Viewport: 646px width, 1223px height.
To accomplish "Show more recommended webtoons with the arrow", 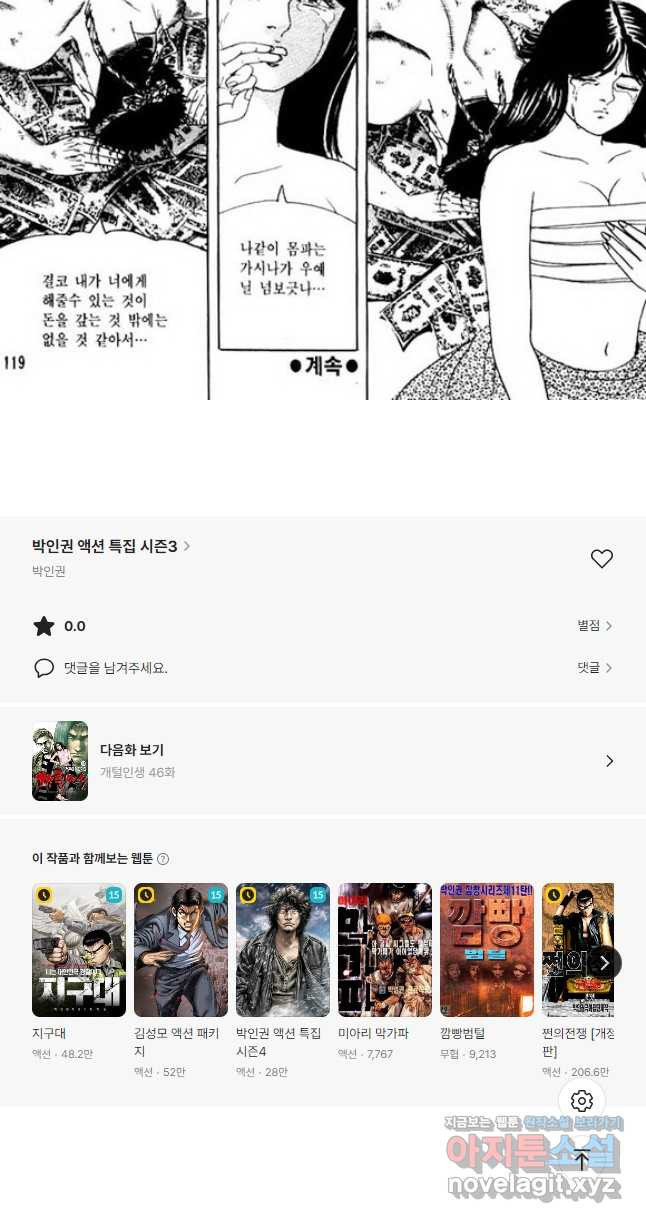I will [604, 962].
